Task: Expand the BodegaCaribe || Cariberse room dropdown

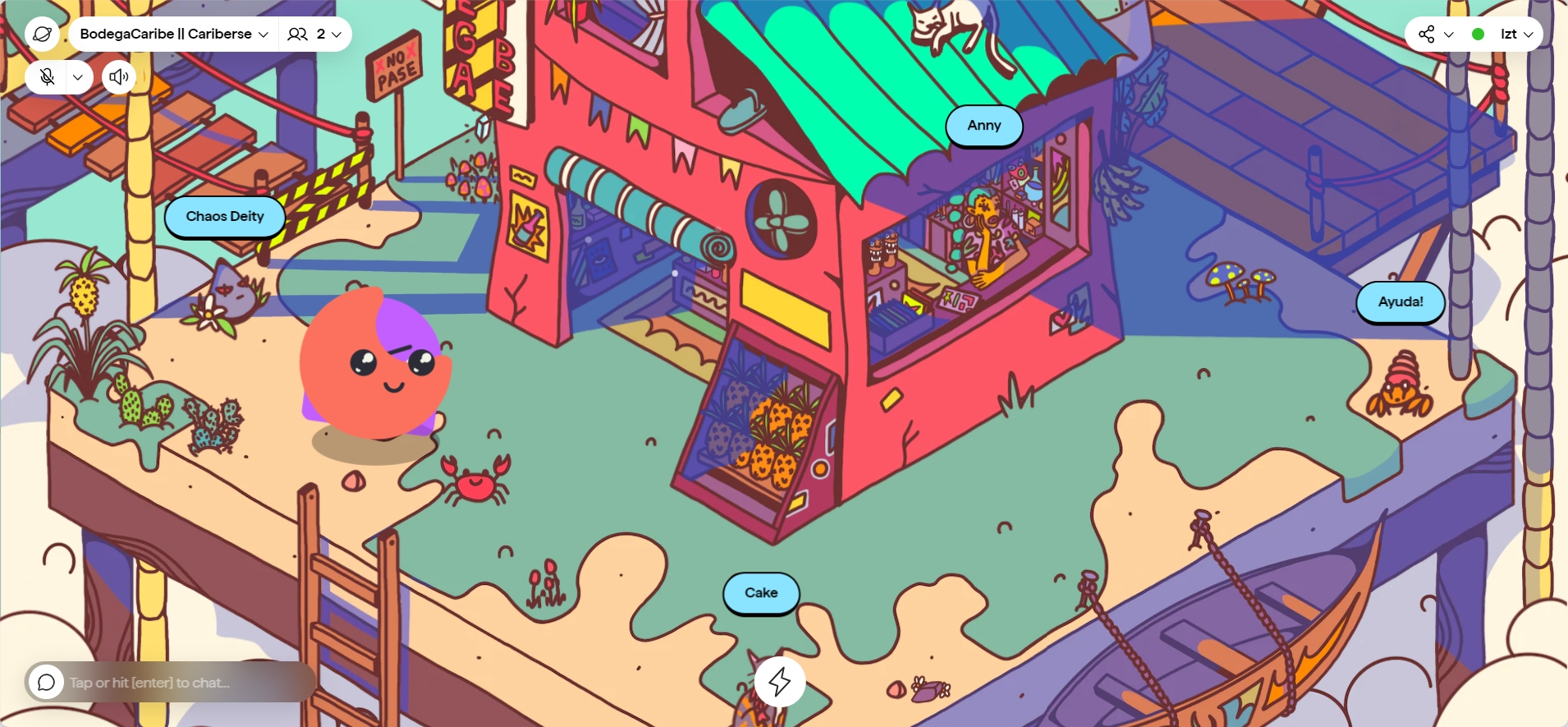Action: coord(174,35)
